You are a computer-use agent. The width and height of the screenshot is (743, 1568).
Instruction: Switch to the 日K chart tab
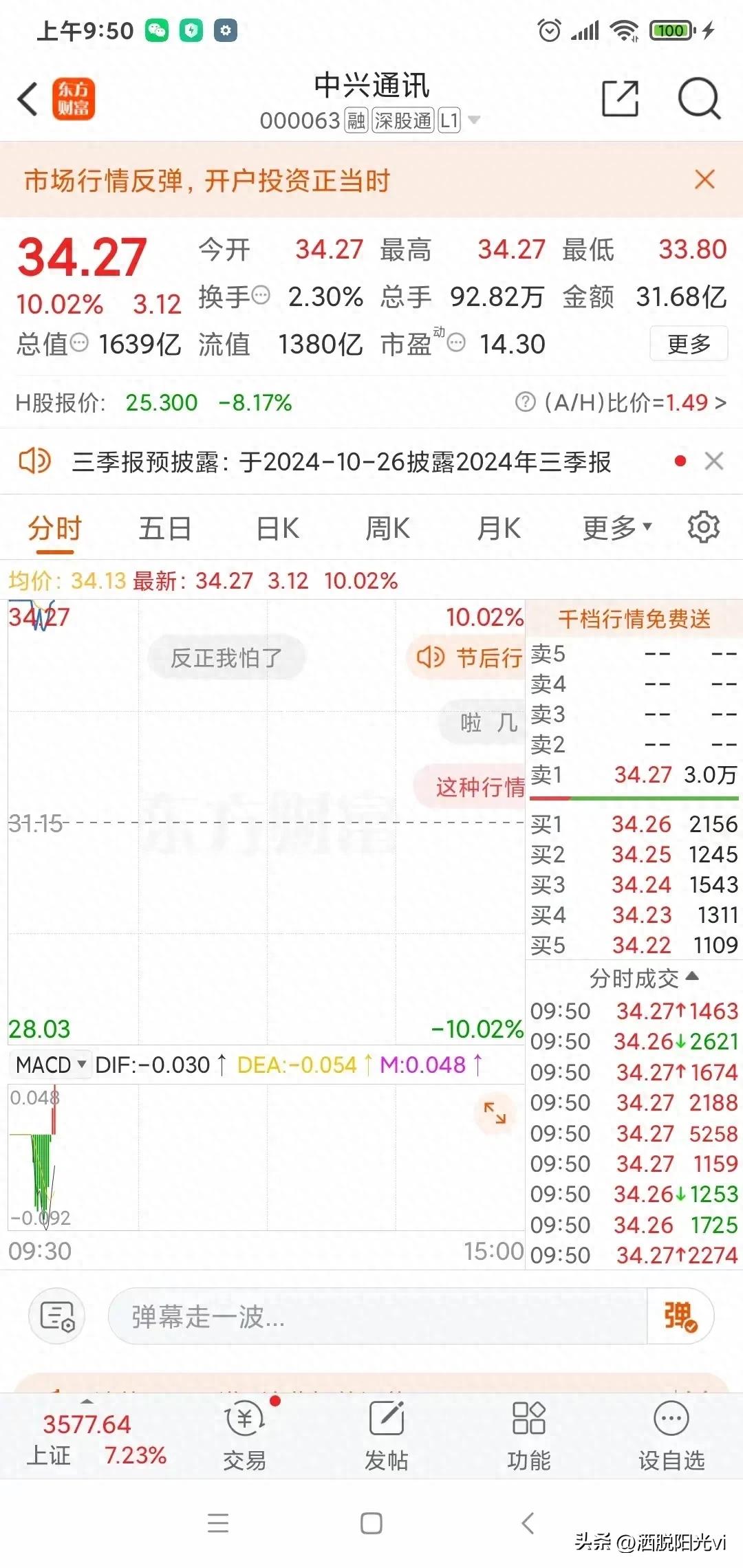[277, 529]
